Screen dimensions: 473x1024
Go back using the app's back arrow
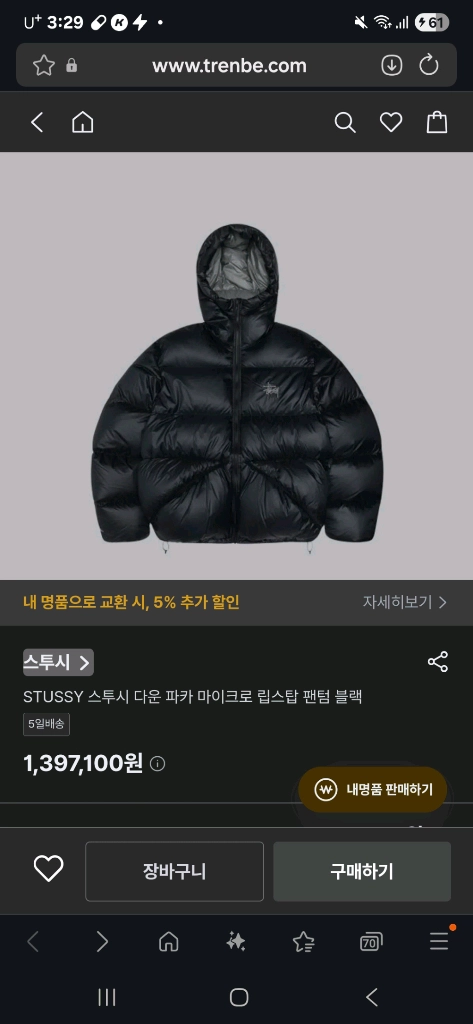coord(37,122)
